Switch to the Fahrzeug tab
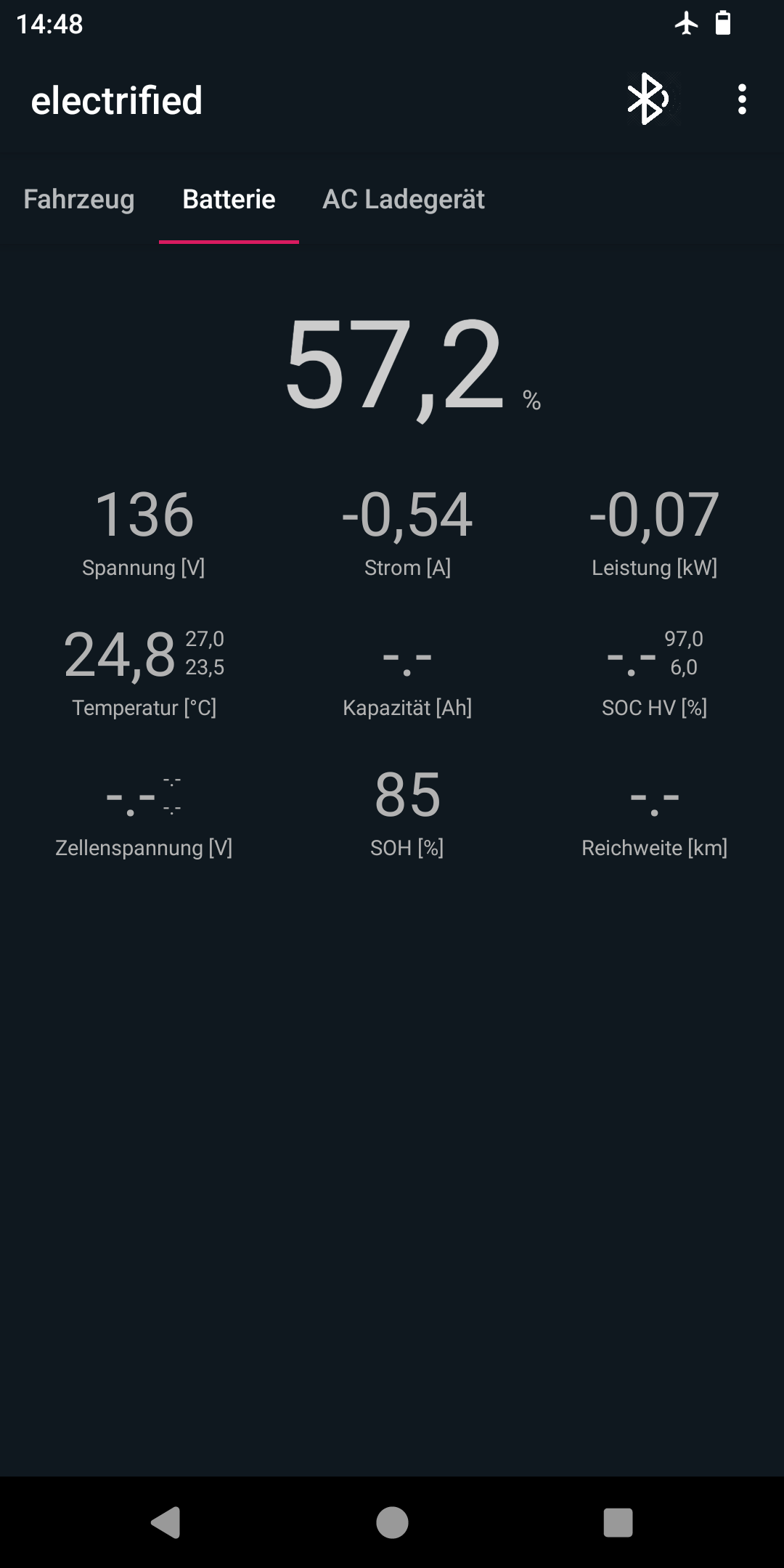 pyautogui.click(x=79, y=200)
